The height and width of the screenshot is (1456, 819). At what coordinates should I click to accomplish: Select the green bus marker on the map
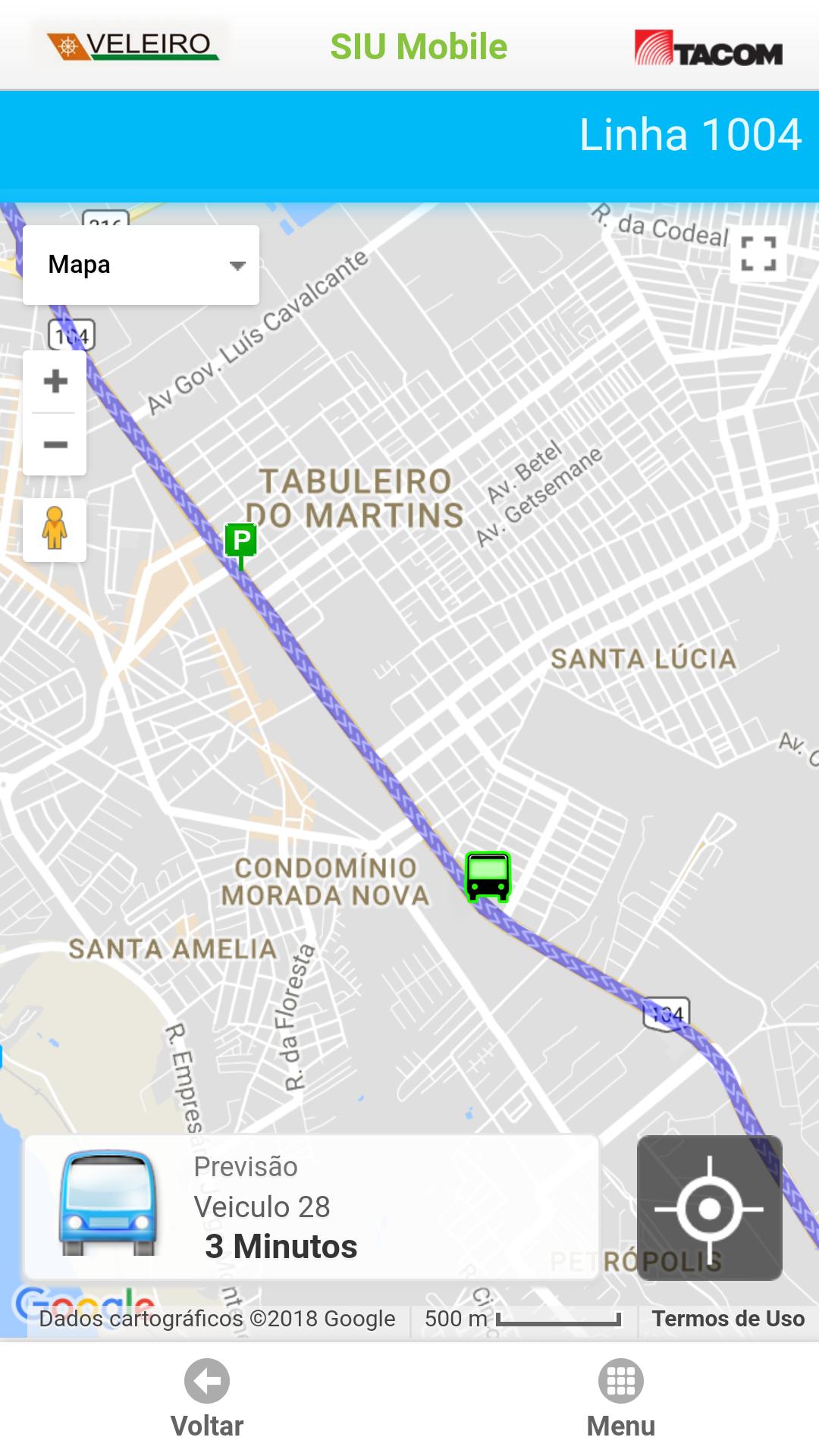pos(488,877)
